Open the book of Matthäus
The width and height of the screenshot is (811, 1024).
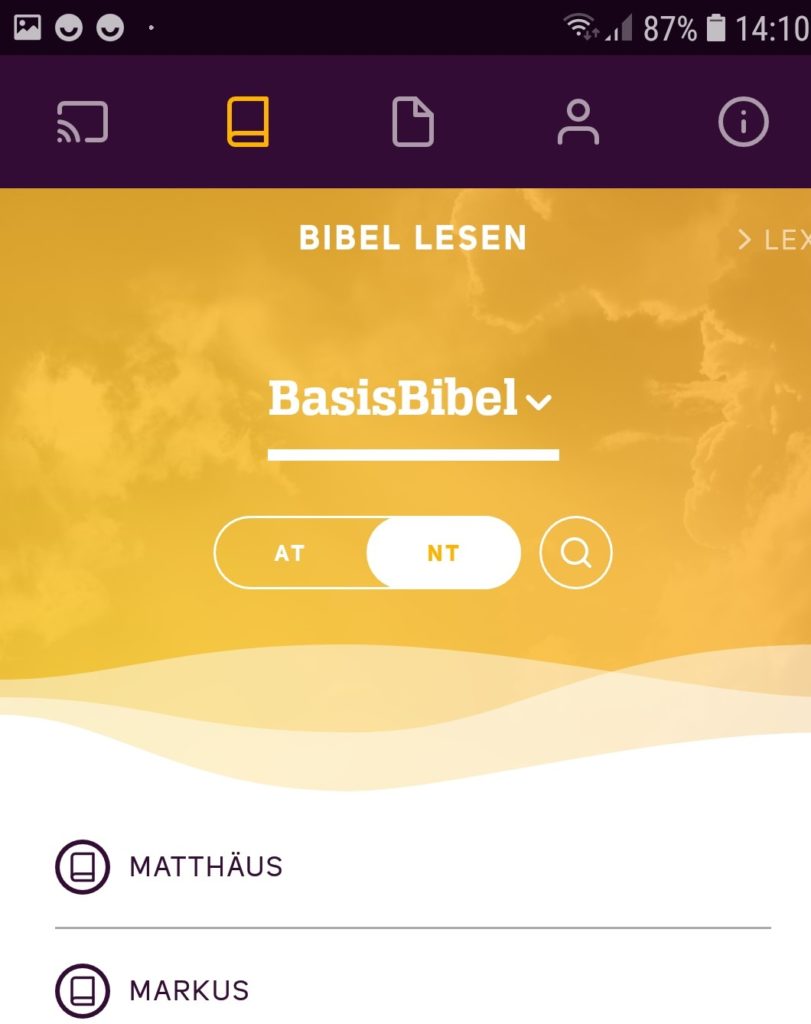[x=205, y=866]
